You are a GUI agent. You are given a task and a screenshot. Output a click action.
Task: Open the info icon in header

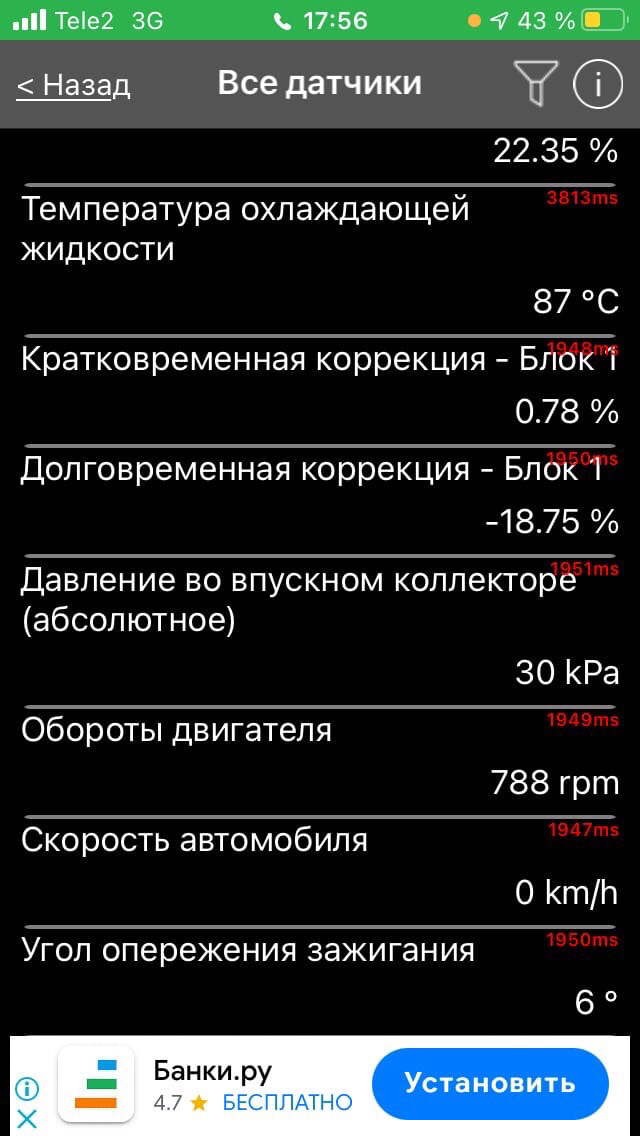pos(597,84)
